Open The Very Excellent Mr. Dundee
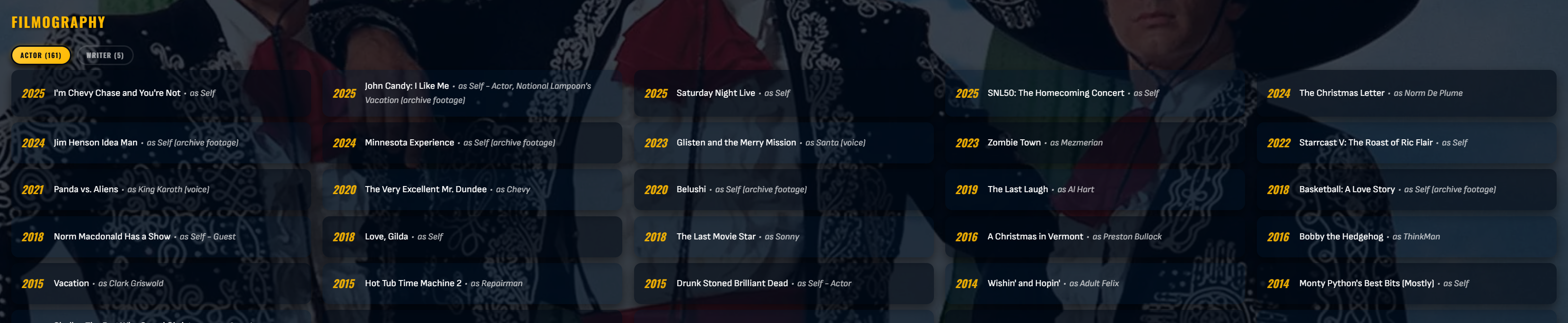This screenshot has height=323, width=1568. coord(426,190)
